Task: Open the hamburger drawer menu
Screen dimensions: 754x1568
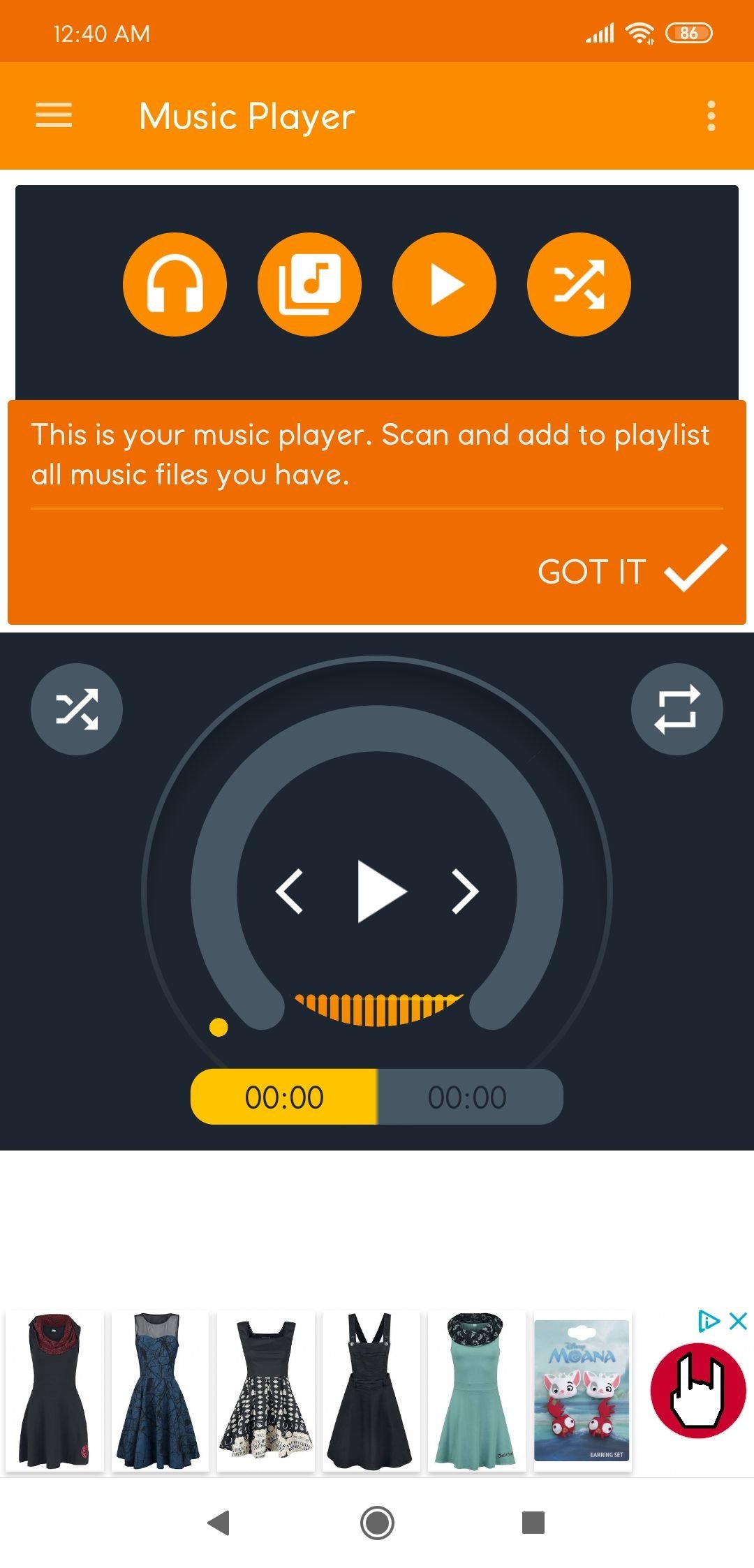Action: (54, 116)
